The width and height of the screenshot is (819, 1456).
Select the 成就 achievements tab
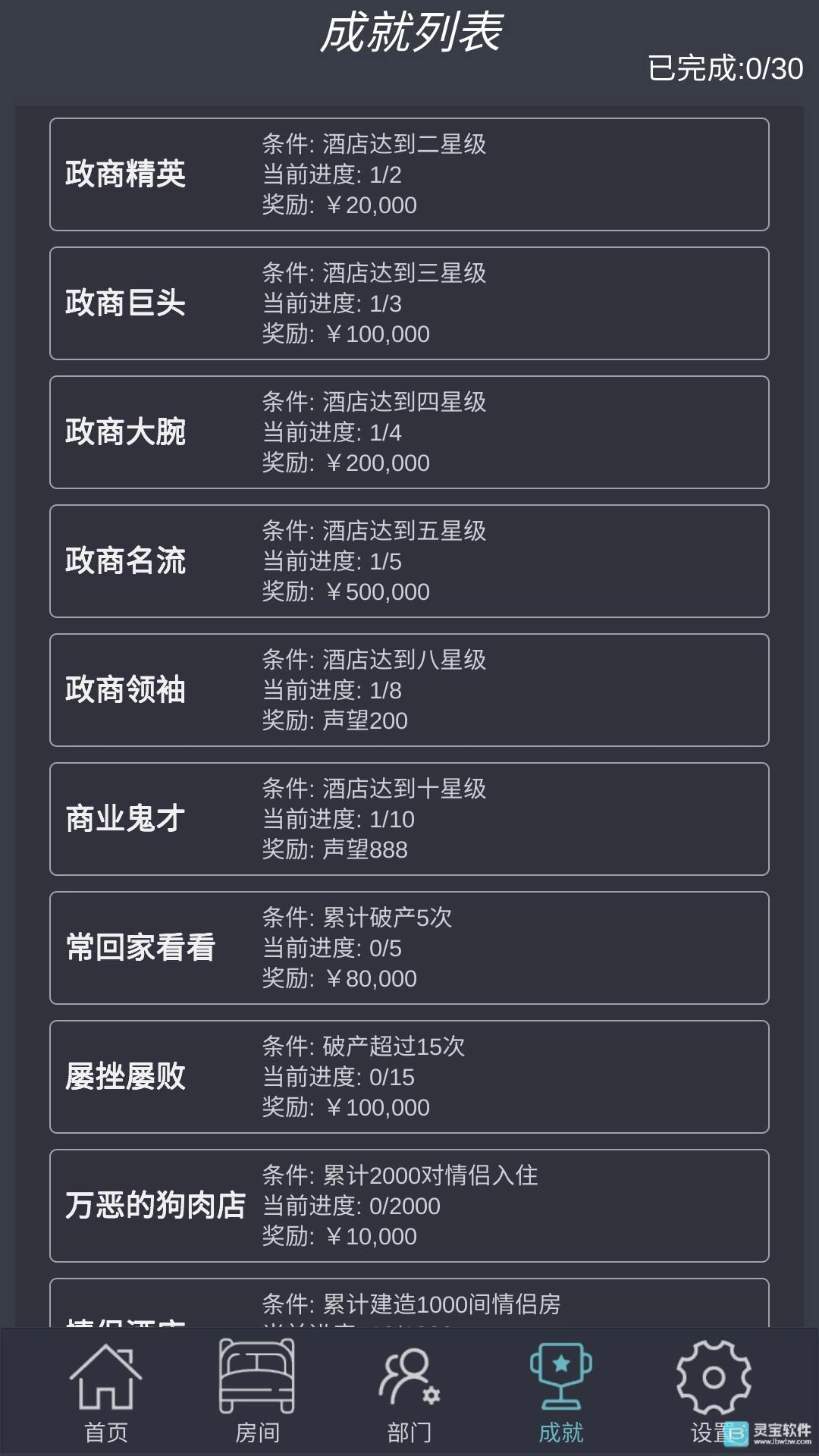point(561,1392)
